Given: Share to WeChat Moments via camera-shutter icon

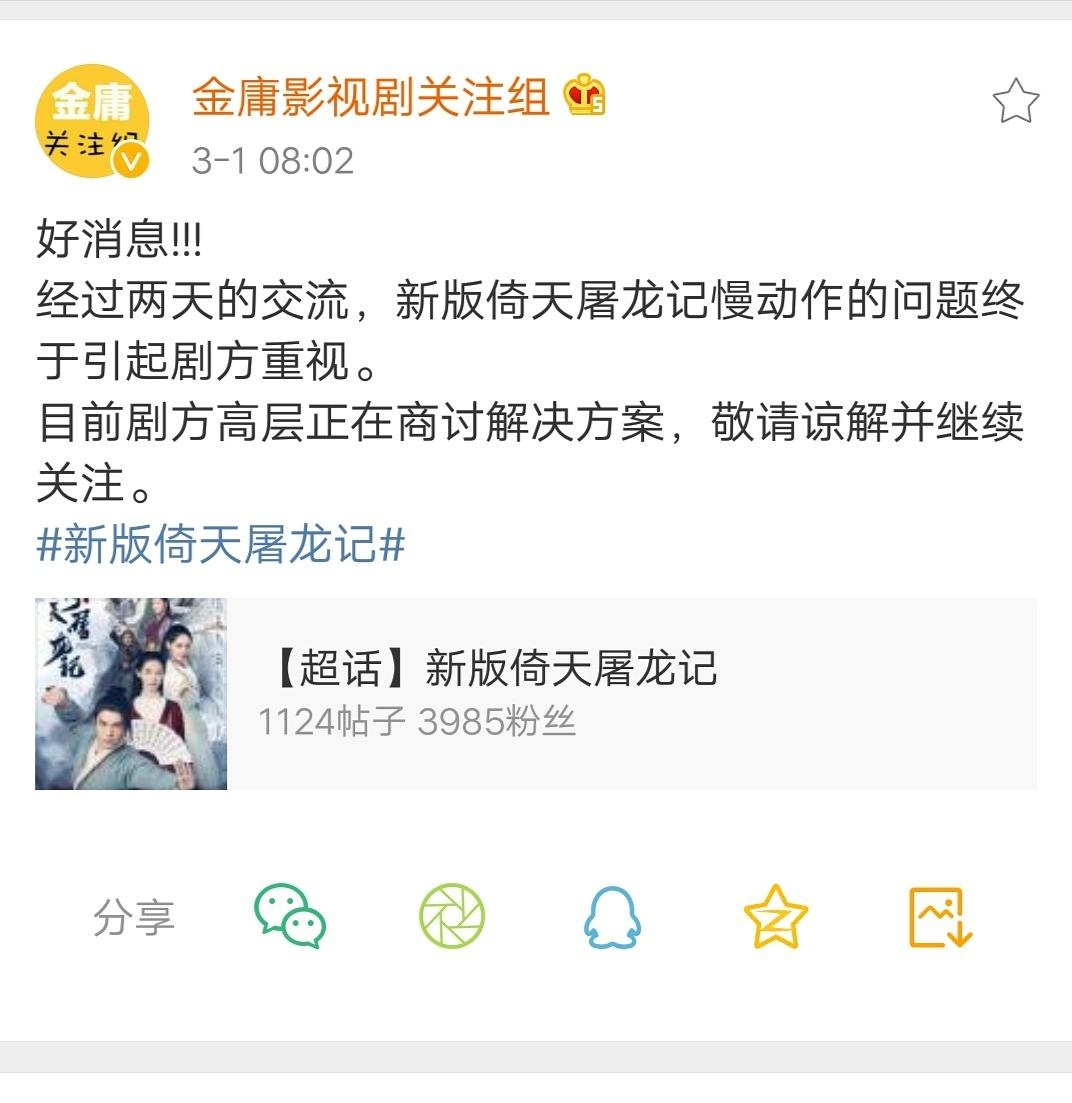Looking at the screenshot, I should pyautogui.click(x=451, y=916).
